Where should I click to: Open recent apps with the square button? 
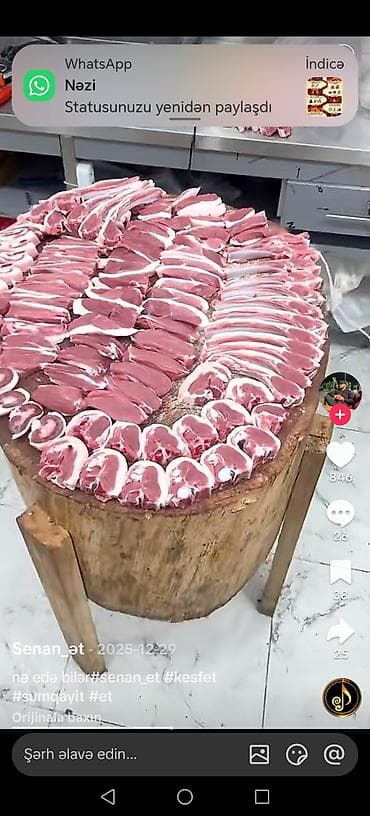pyautogui.click(x=262, y=796)
